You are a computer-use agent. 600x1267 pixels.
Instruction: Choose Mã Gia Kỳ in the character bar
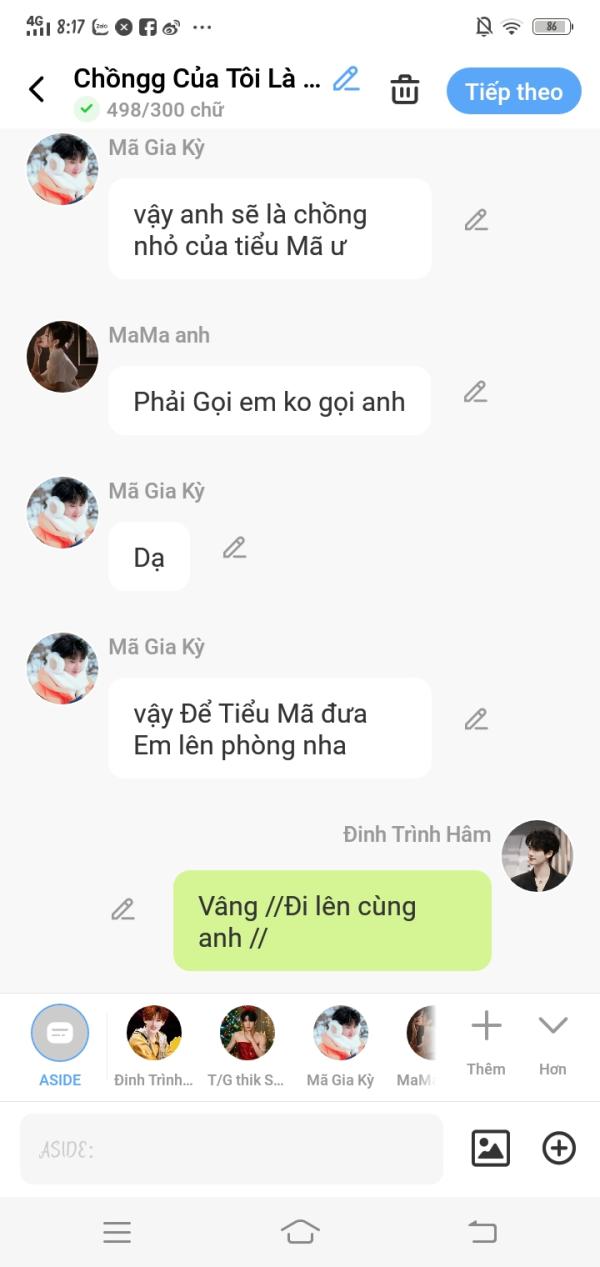340,1033
